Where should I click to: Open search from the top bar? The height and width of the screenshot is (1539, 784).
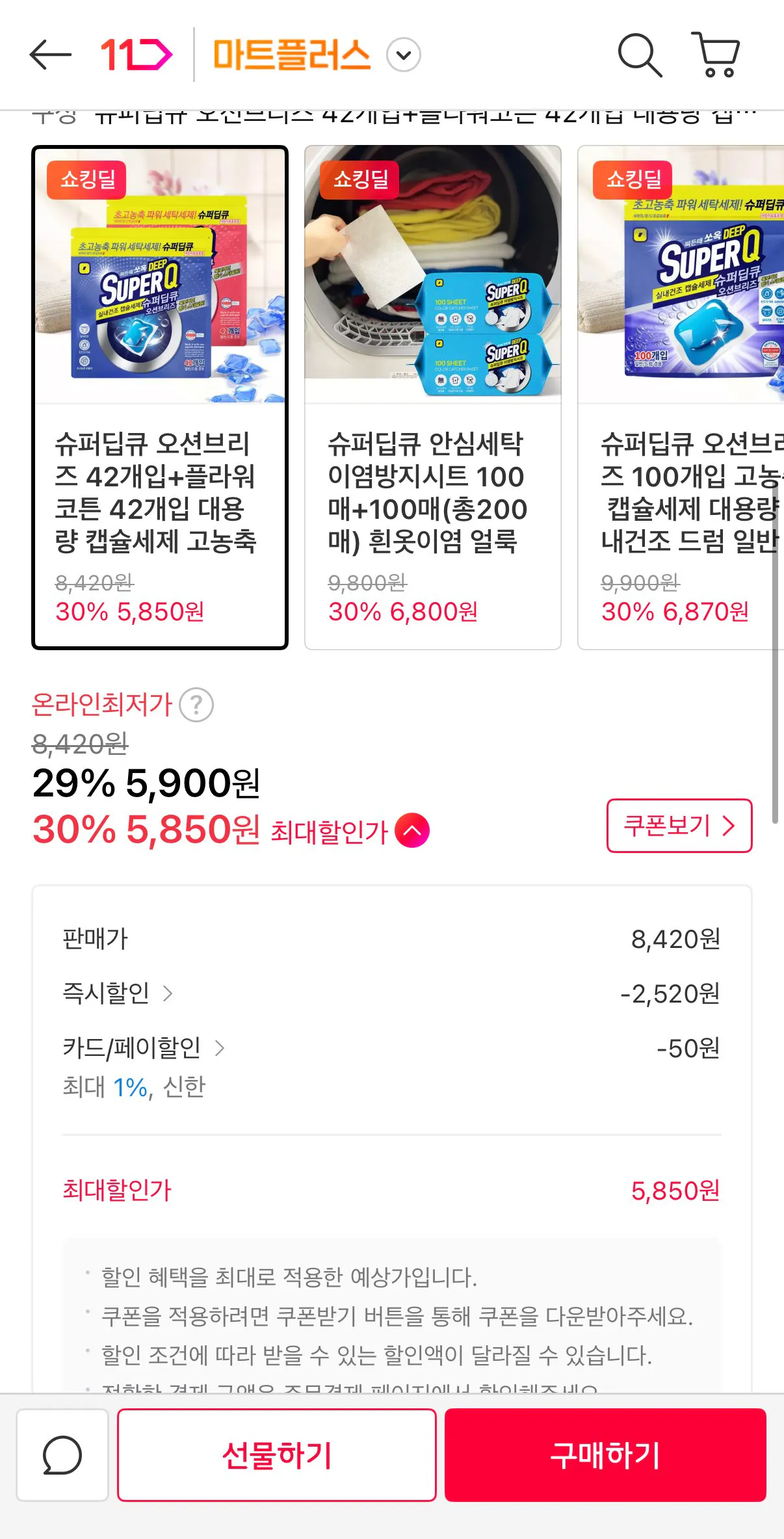coord(640,55)
